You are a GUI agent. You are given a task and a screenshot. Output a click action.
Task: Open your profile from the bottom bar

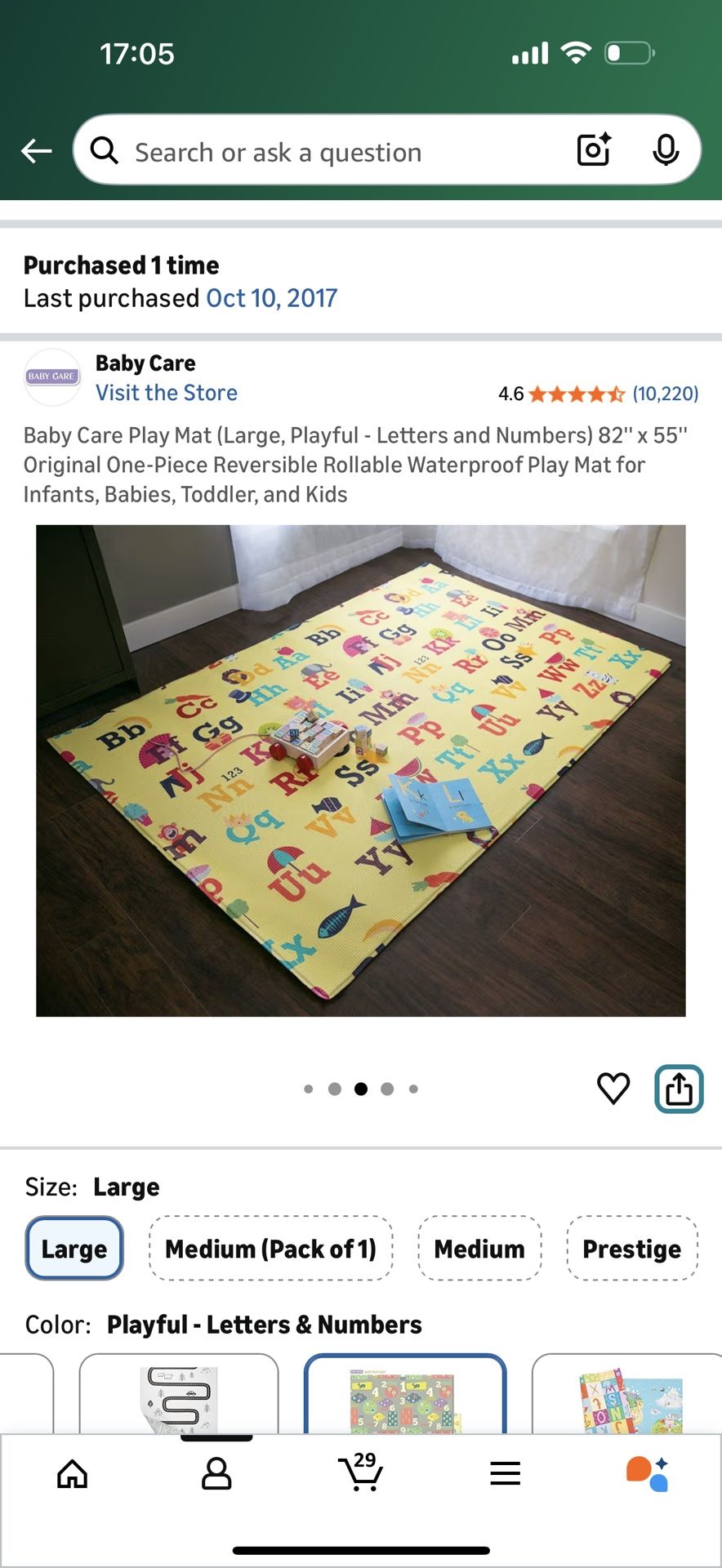coord(216,1474)
